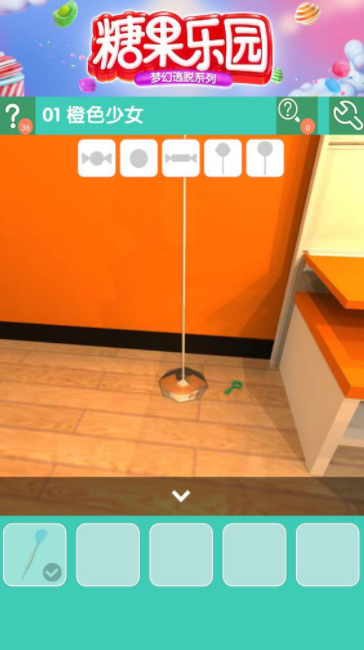Screen dimensions: 364x650
Task: Open the 糖果乐园 banner ad
Action: 182,48
